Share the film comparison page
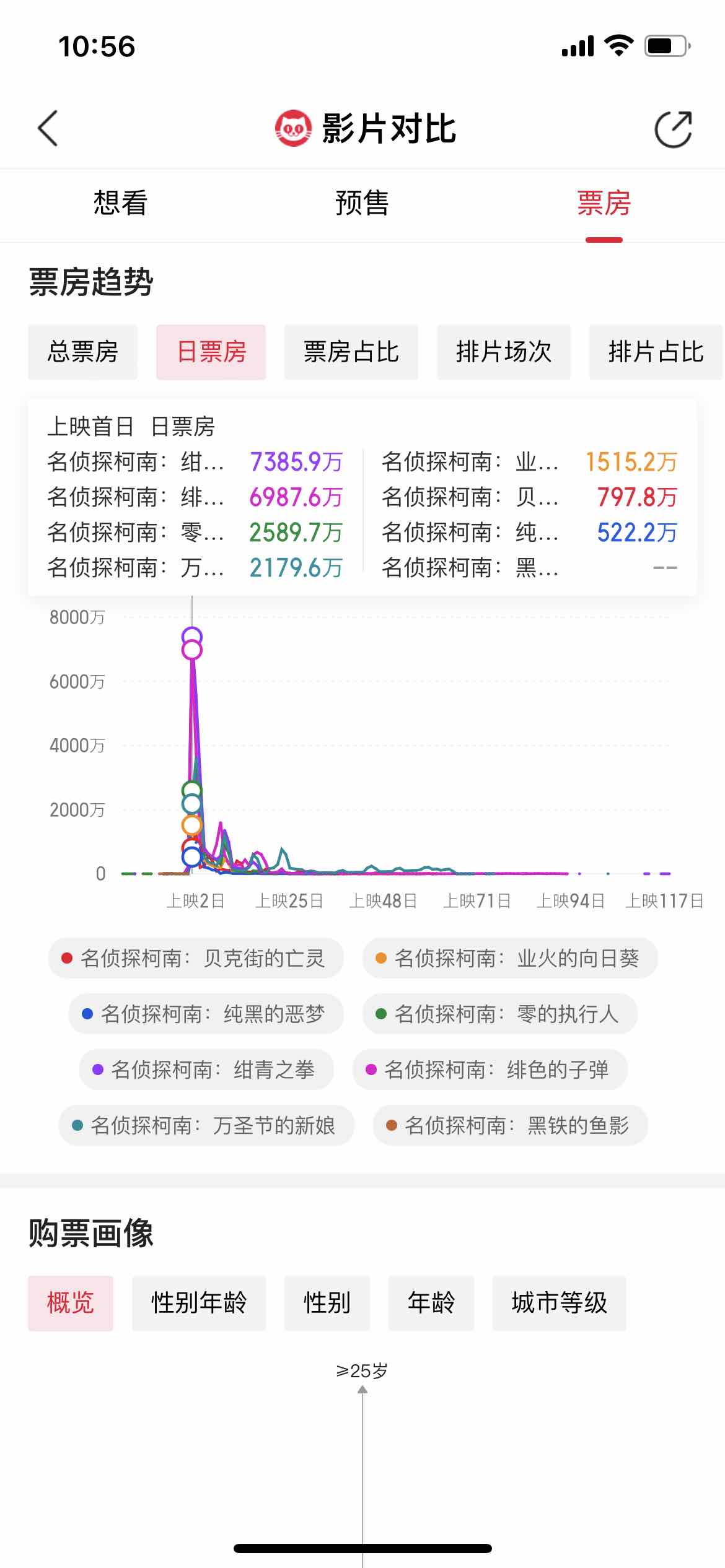 click(x=673, y=129)
